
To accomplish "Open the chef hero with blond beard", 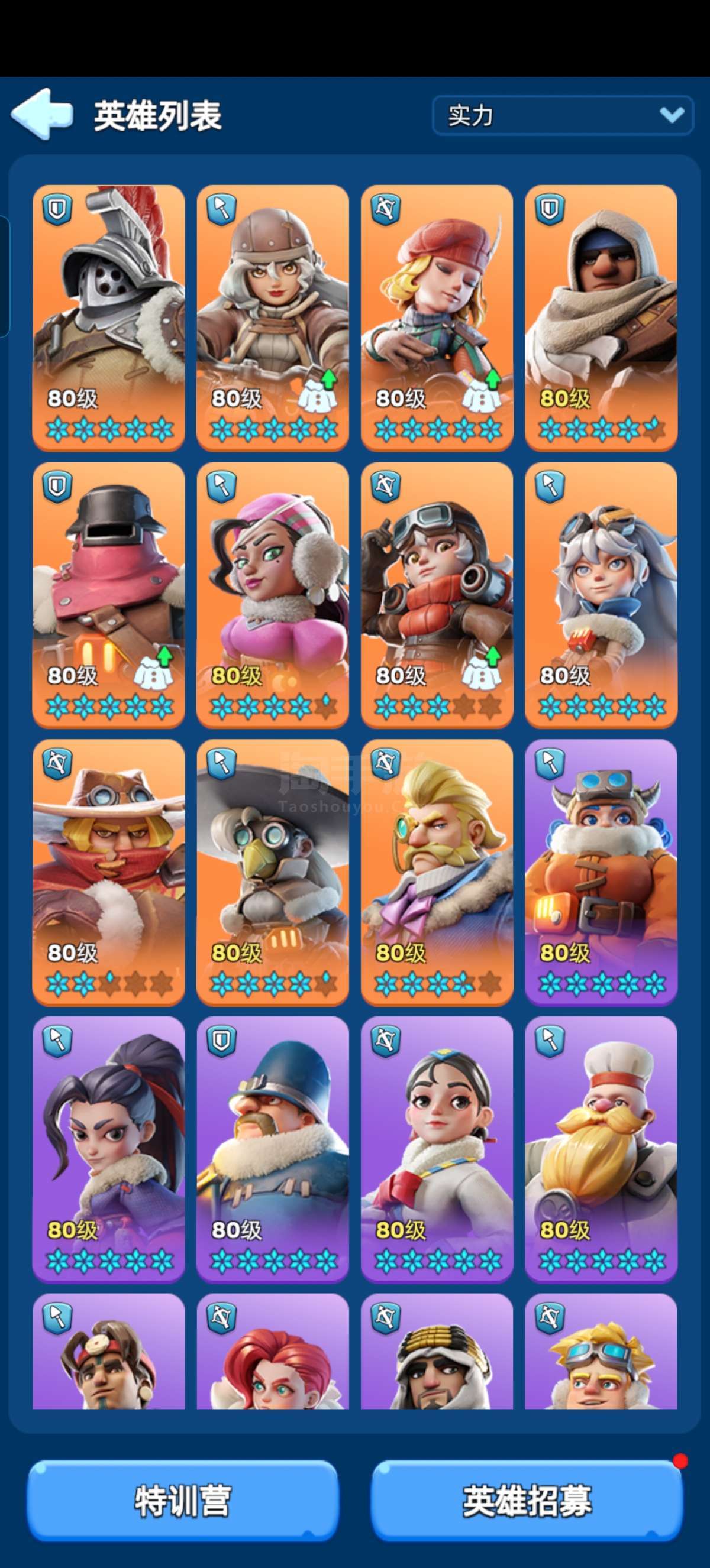I will 601,1149.
